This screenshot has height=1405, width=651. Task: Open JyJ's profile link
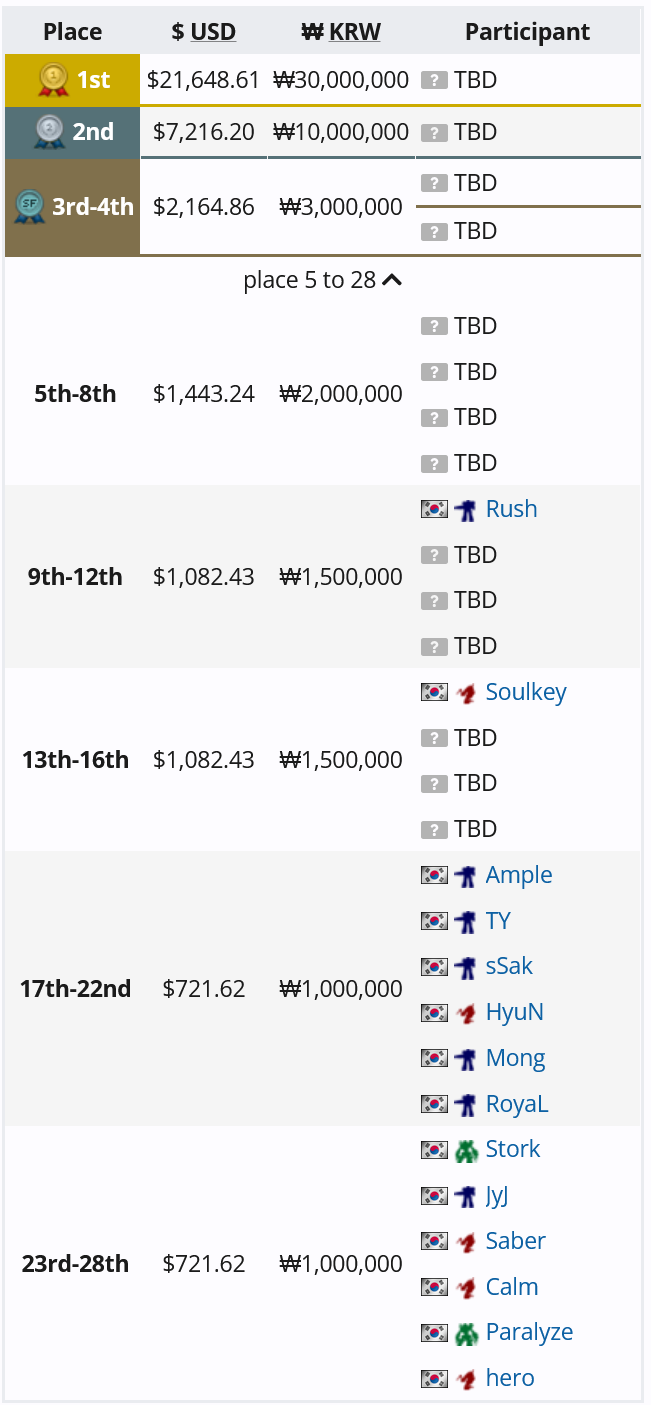[x=498, y=1195]
